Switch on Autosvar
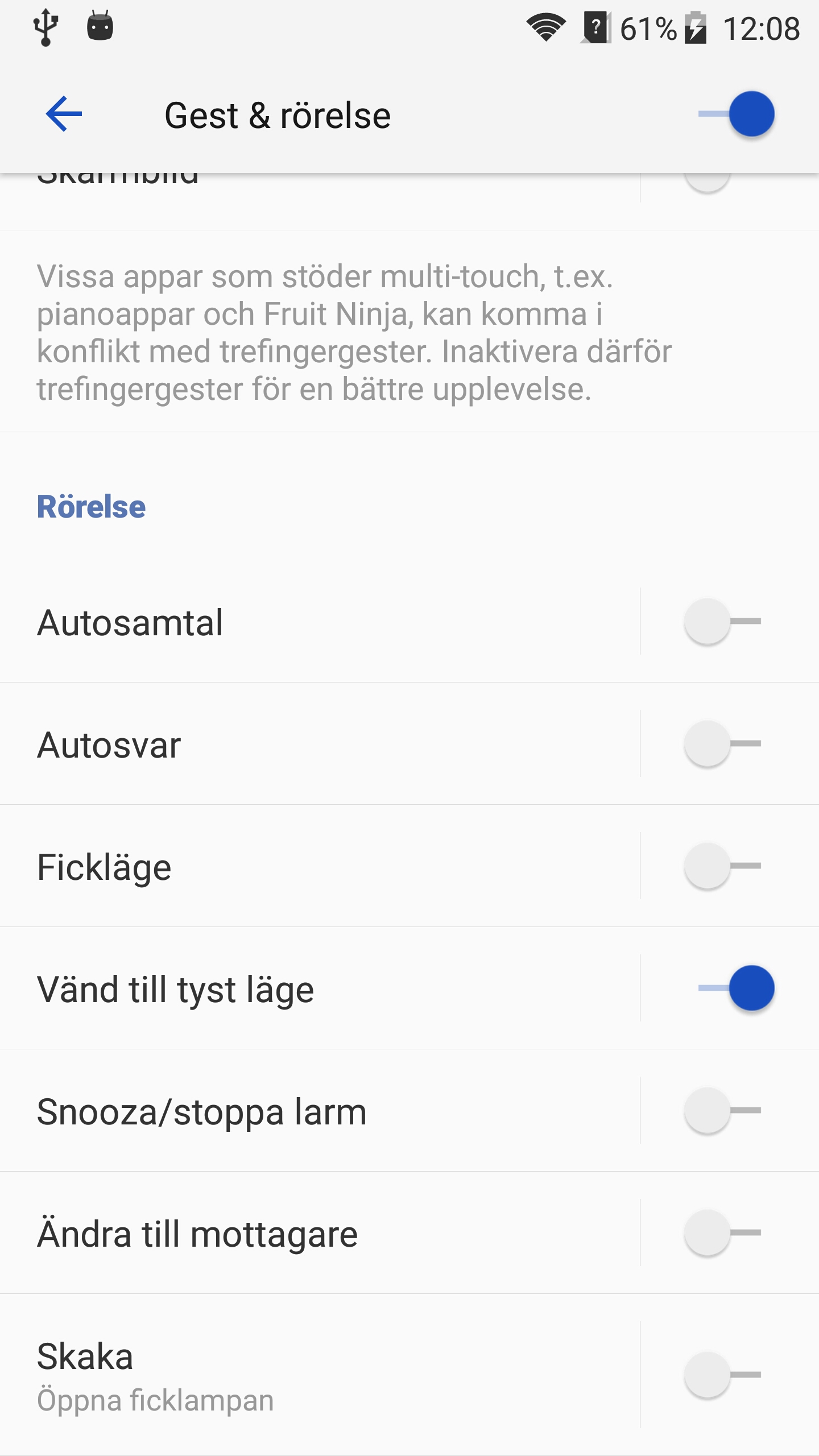Screen dimensions: 819x1456 coord(723,743)
